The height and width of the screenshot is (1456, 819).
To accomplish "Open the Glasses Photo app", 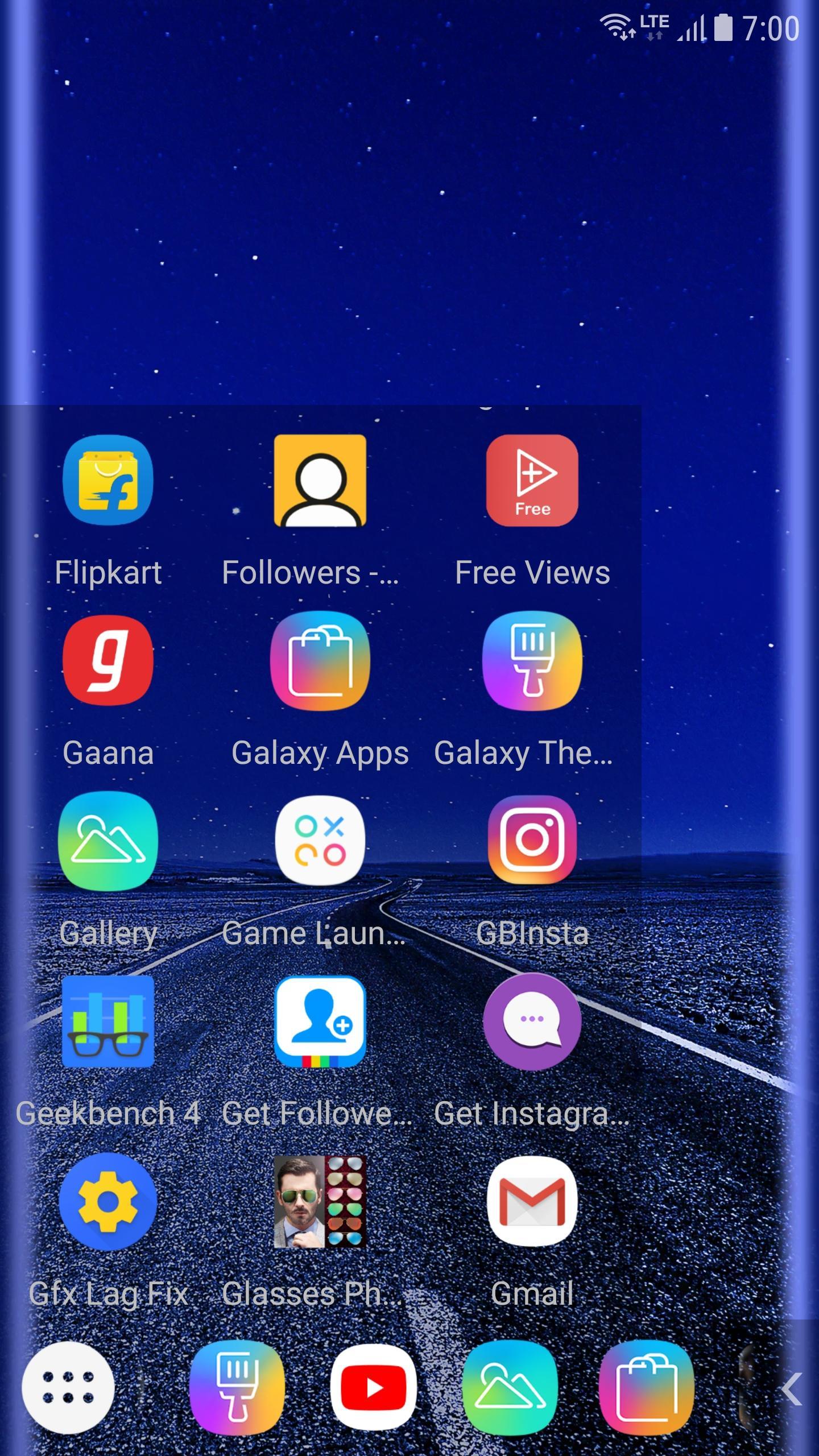I will pyautogui.click(x=320, y=1201).
